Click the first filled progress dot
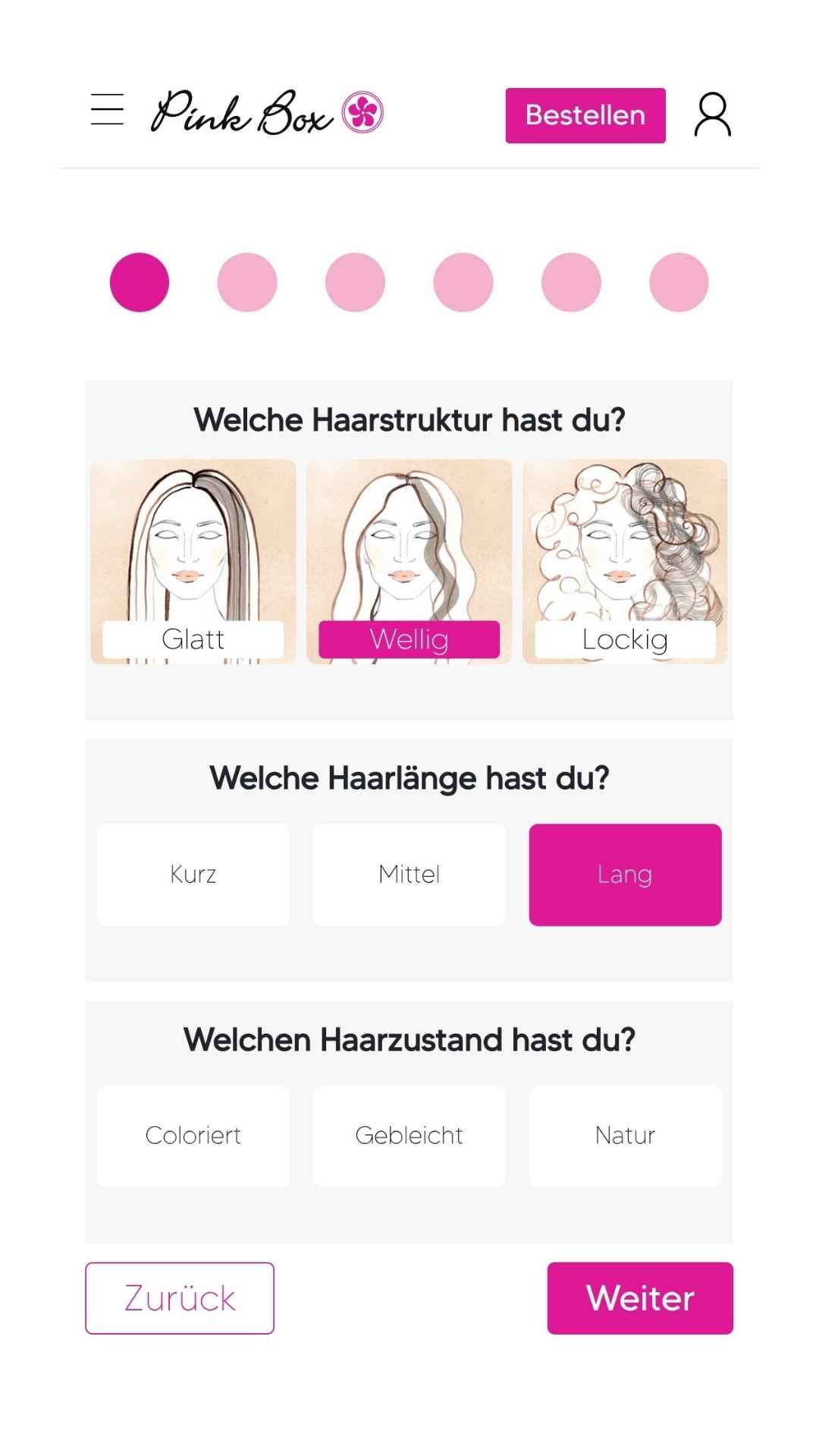819x1456 pixels. [x=140, y=281]
